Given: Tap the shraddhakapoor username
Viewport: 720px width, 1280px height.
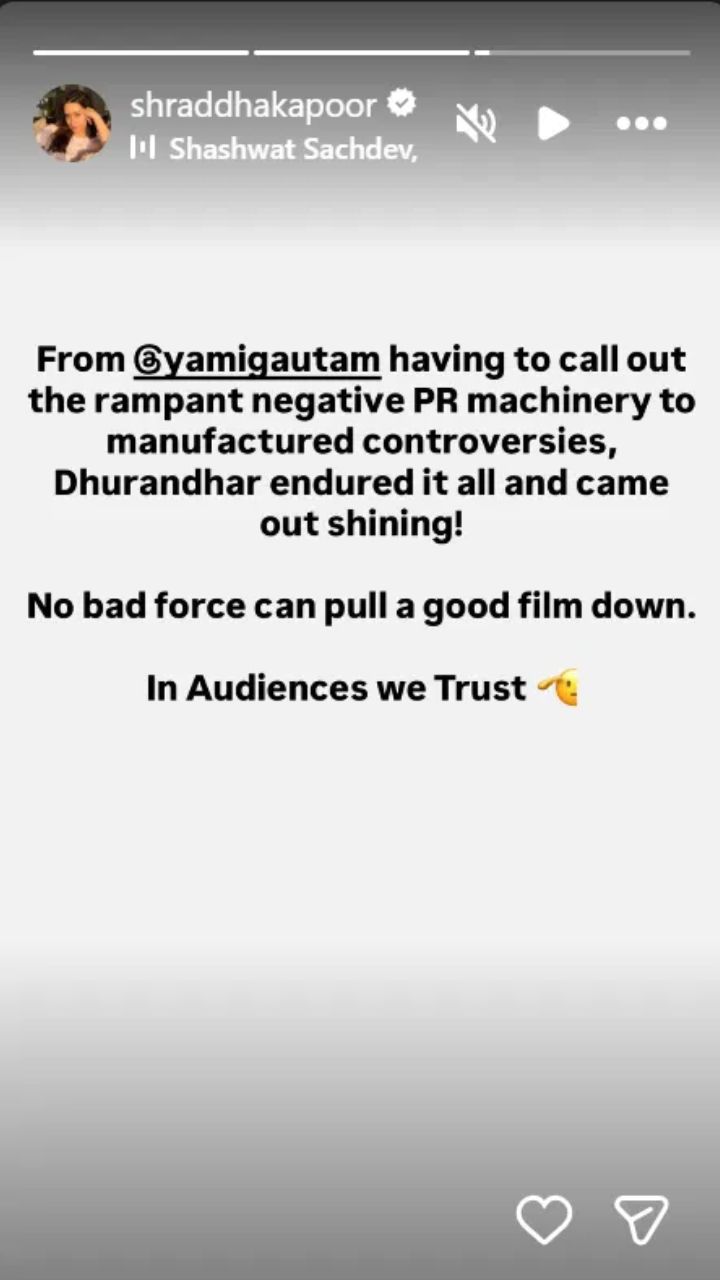Looking at the screenshot, I should pyautogui.click(x=253, y=105).
